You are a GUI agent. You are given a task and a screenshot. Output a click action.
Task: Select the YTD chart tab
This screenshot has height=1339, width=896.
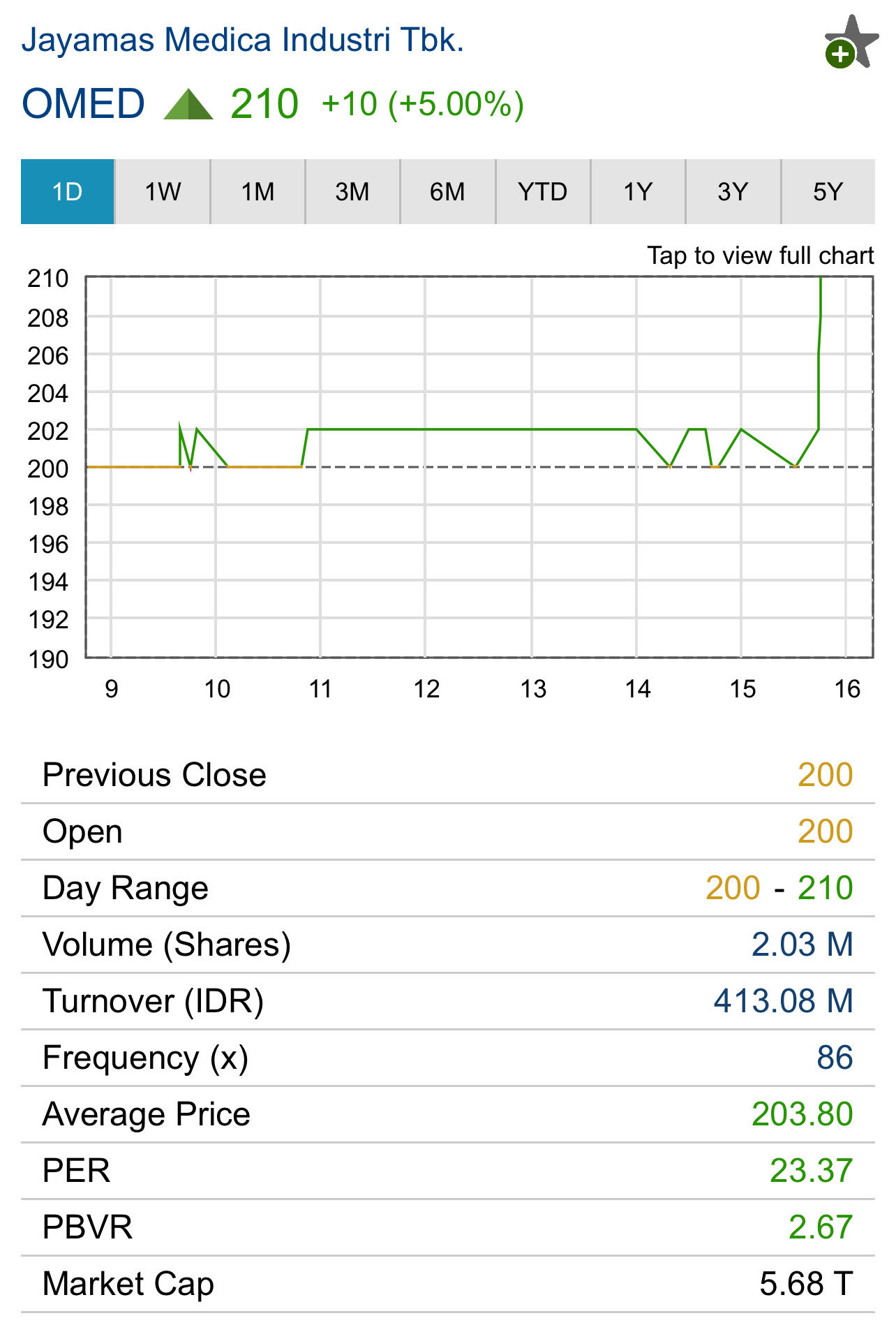(543, 191)
